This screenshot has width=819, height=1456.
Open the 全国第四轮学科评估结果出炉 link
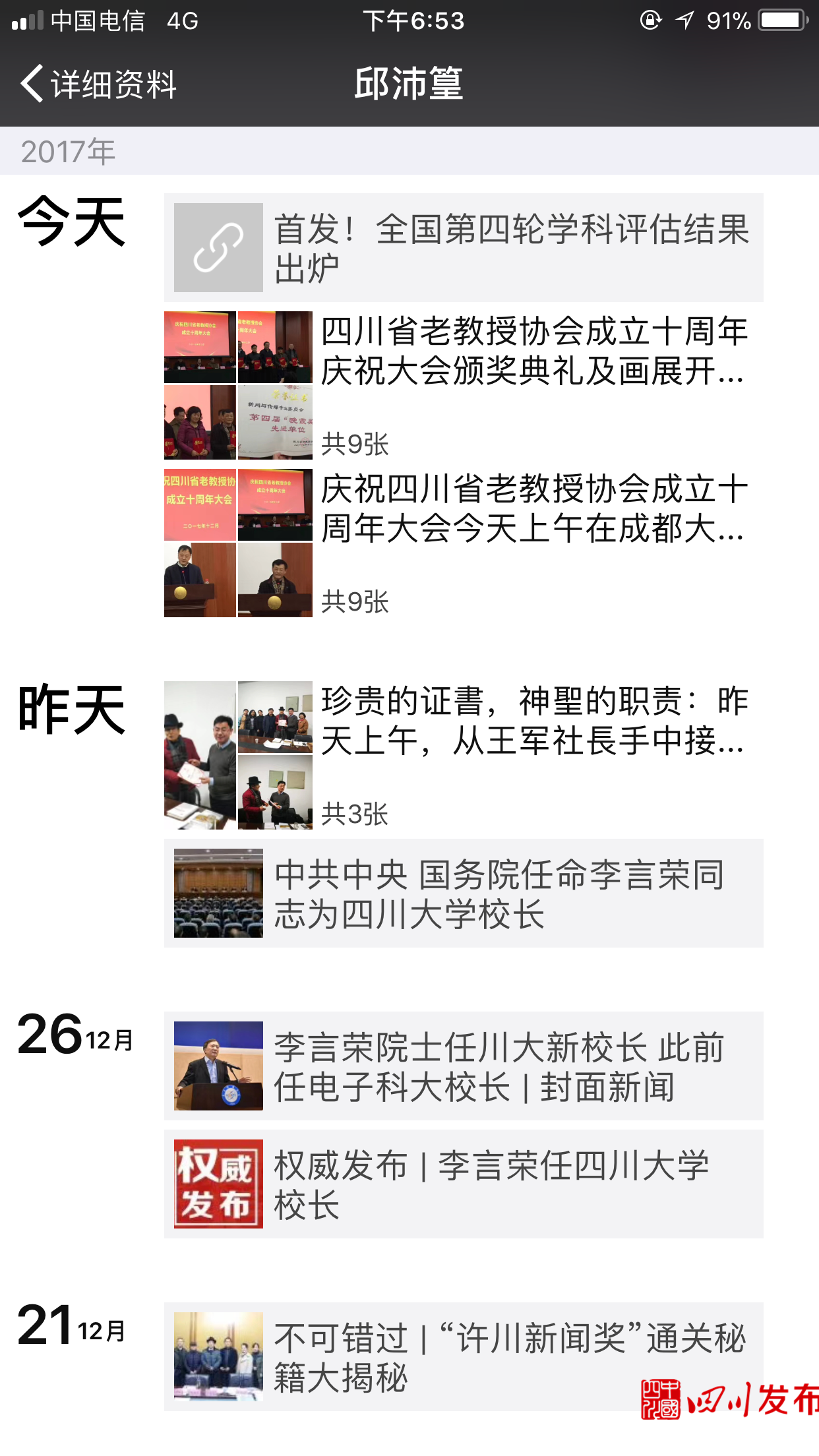[x=464, y=247]
